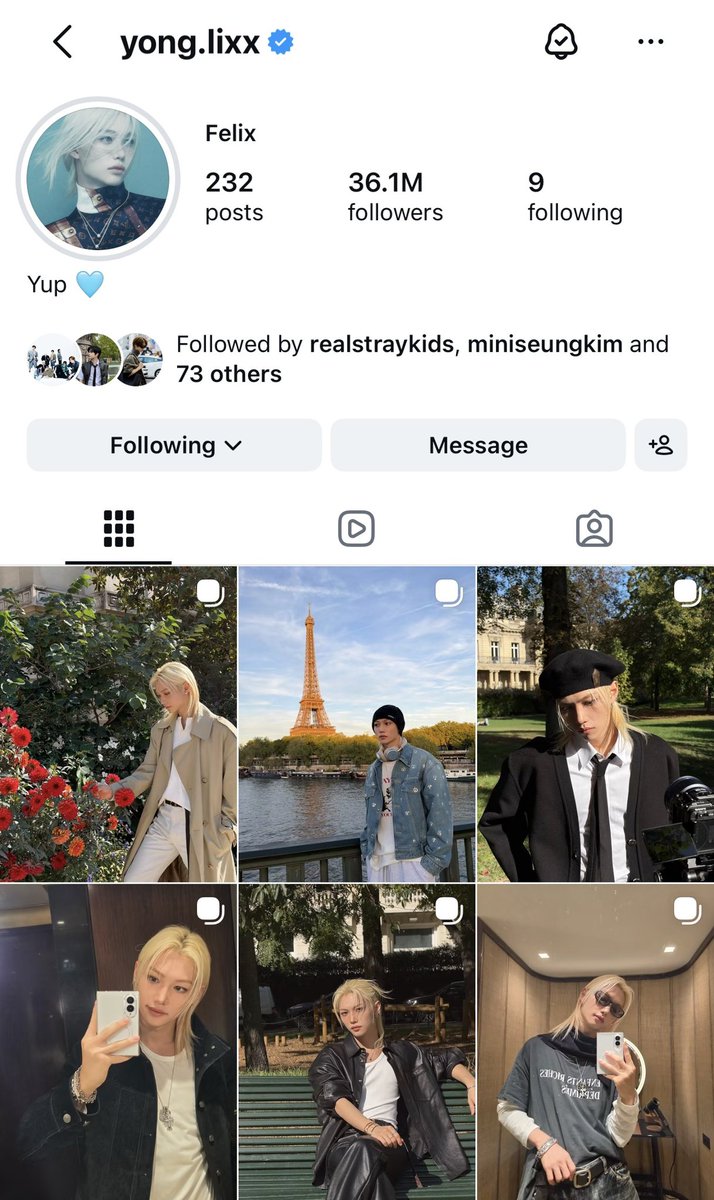View the profile picture story
Screen dimensions: 714x1200
(x=98, y=178)
